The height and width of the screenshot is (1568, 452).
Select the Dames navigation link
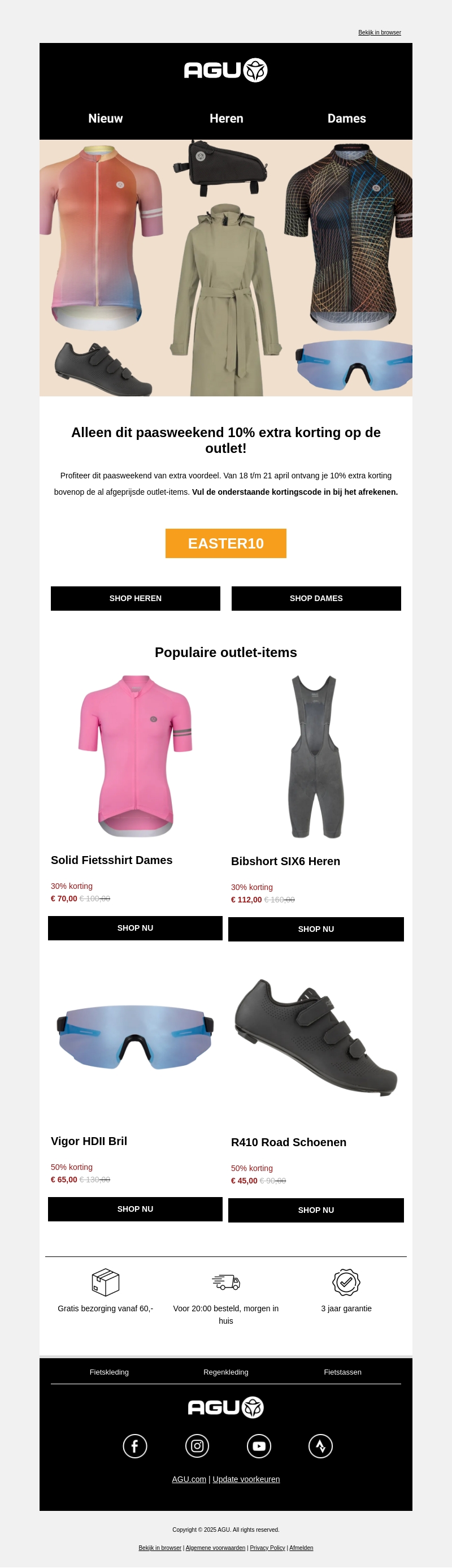tap(346, 119)
